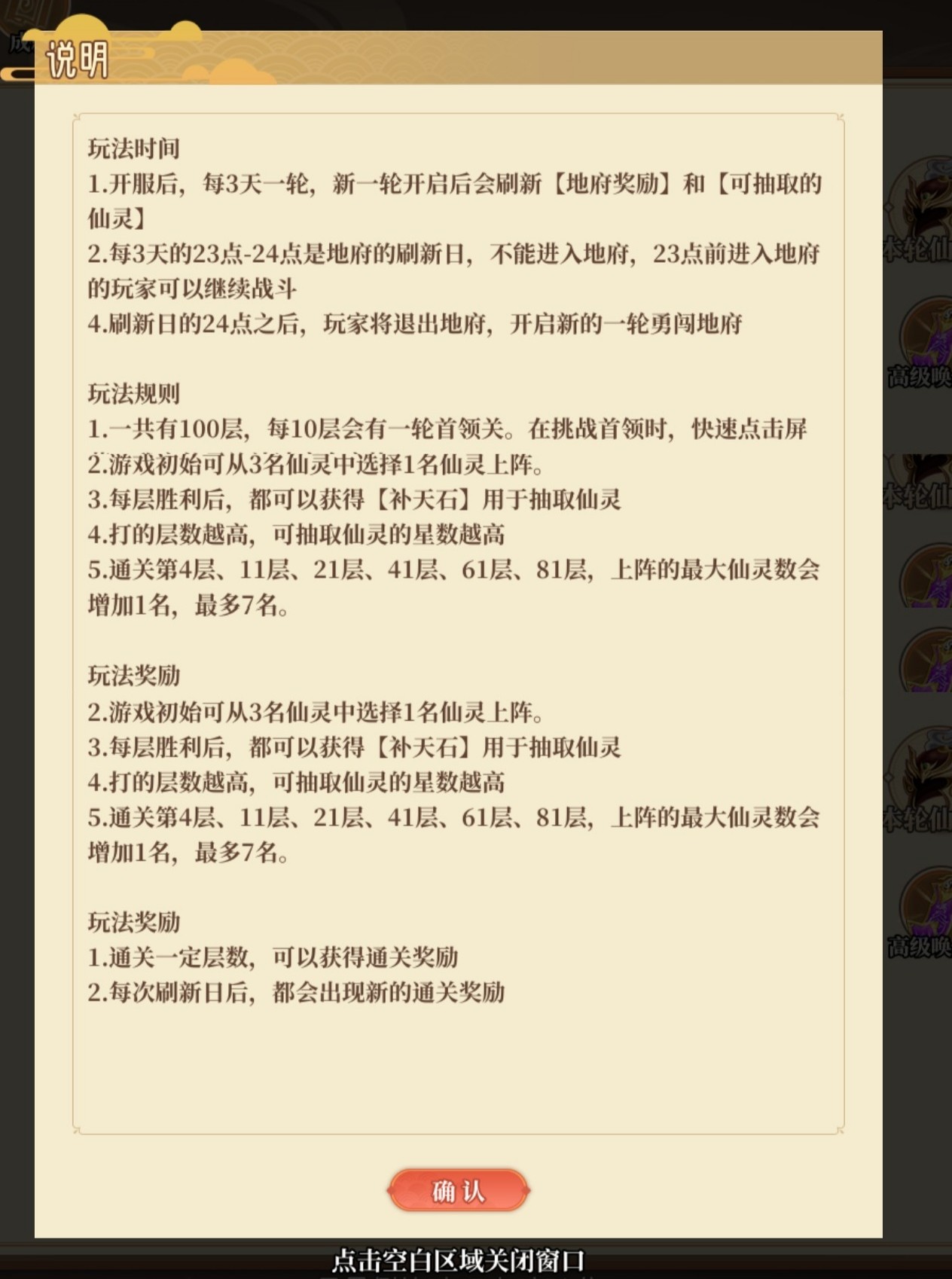Screen dimensions: 952x1279
Task: Confirm the rules dialog with 确认
Action: pyautogui.click(x=458, y=1191)
